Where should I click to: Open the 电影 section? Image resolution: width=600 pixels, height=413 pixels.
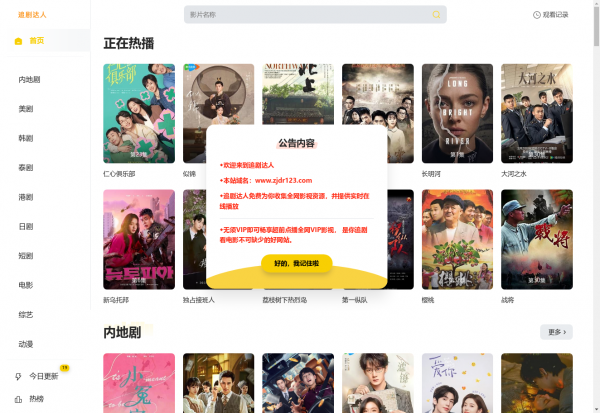coord(25,285)
